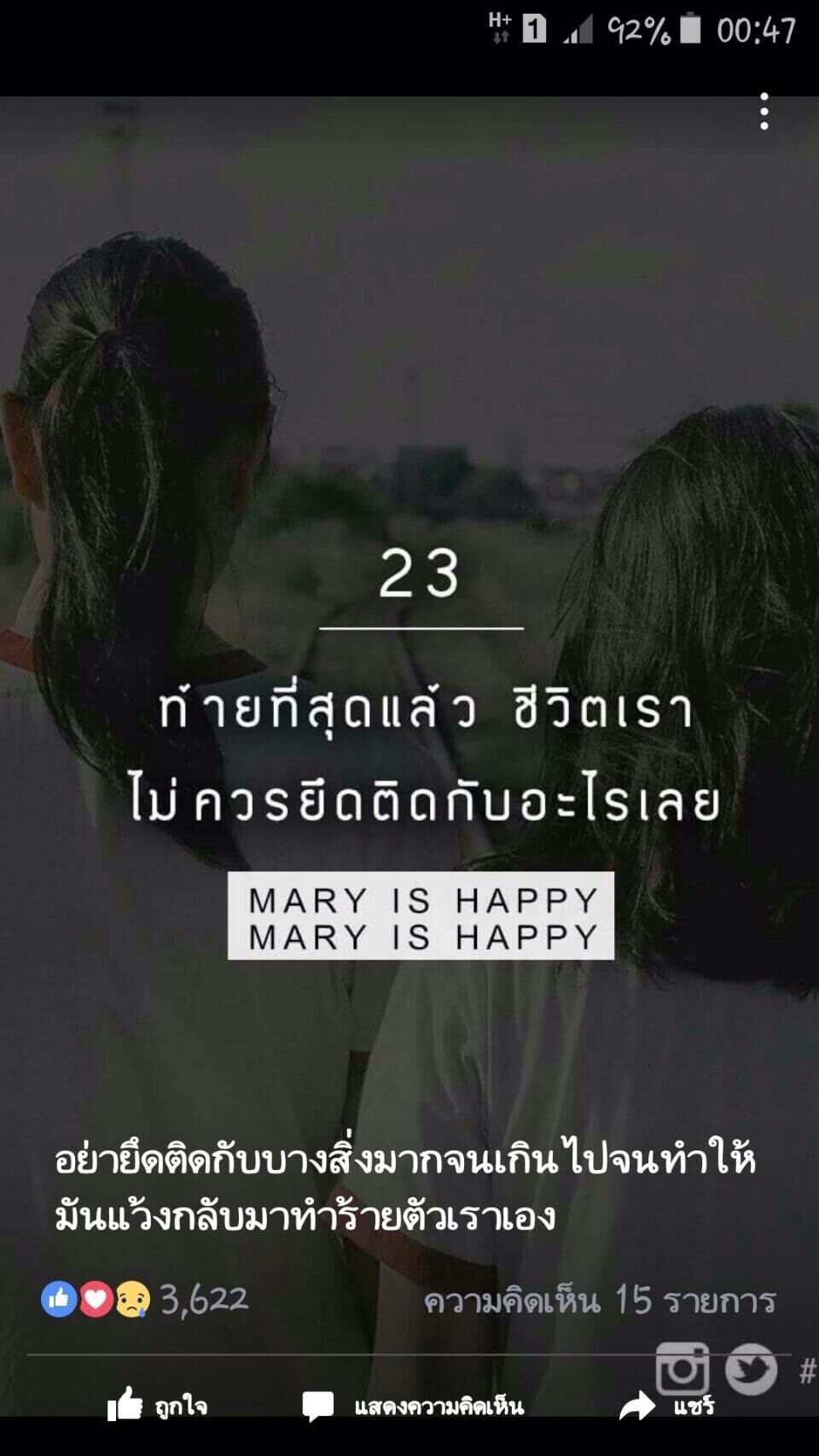View the 15 comments
The image size is (819, 1456).
600,1300
